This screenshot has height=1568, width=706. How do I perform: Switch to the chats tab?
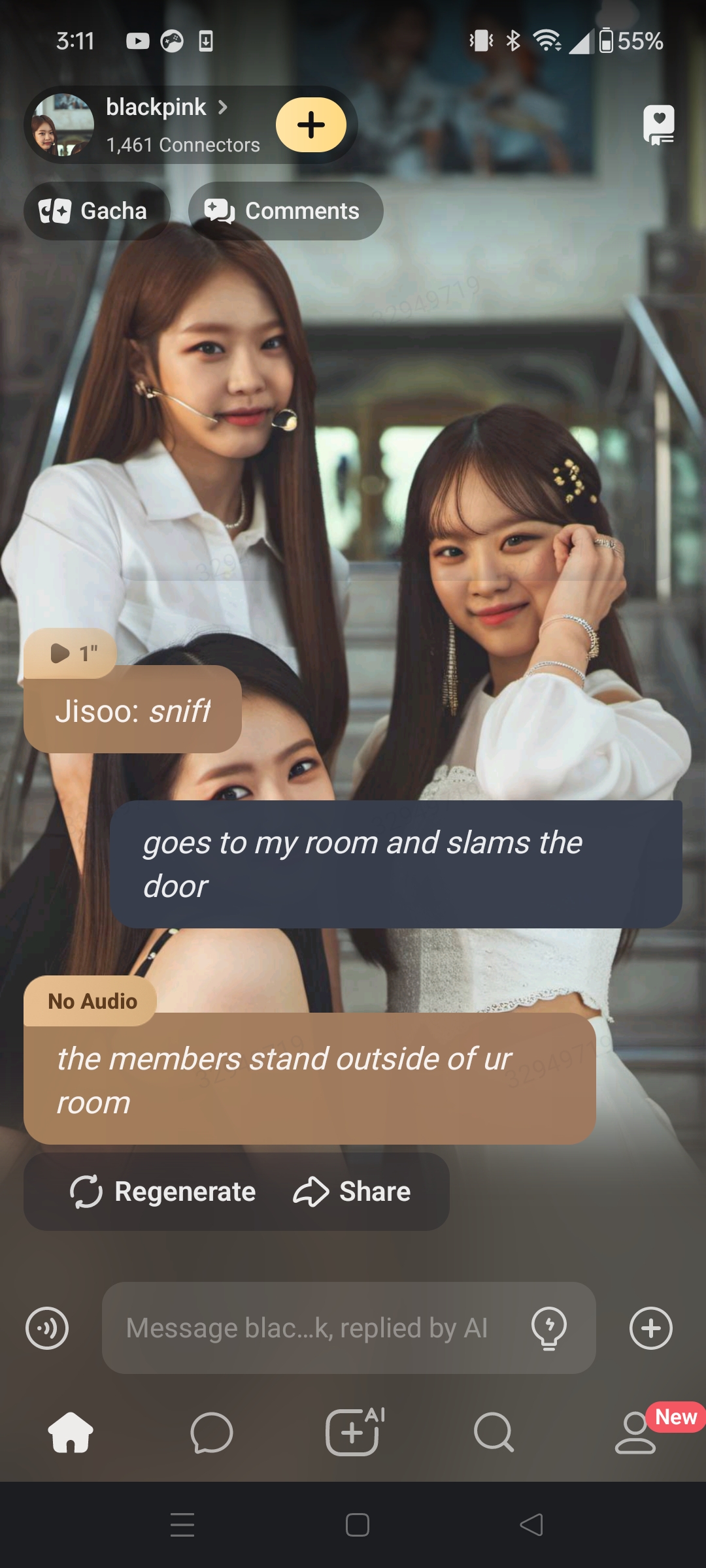coord(212,1433)
